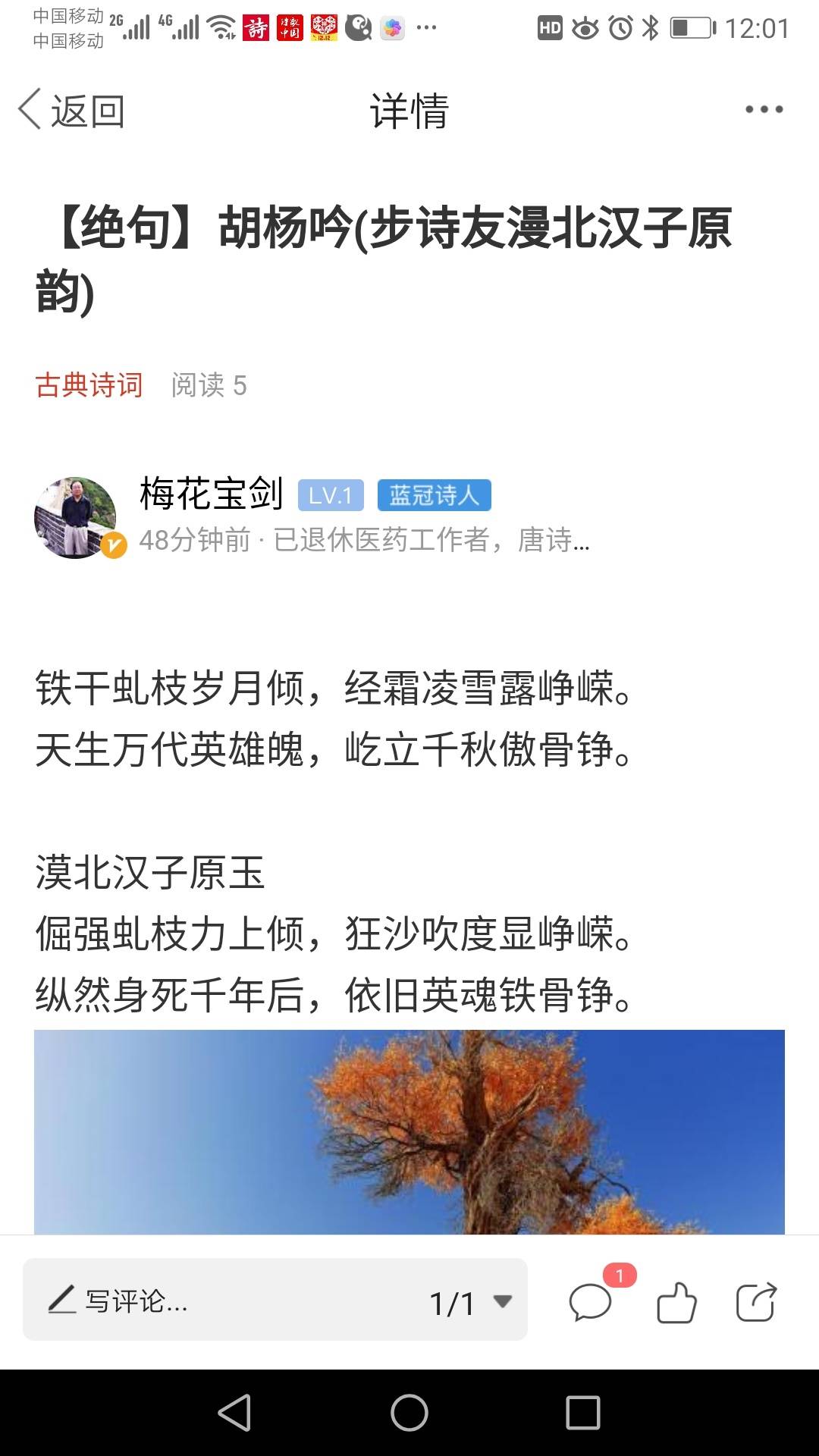Open 梅花宝剑's profile avatar
819x1456 pixels.
75,517
